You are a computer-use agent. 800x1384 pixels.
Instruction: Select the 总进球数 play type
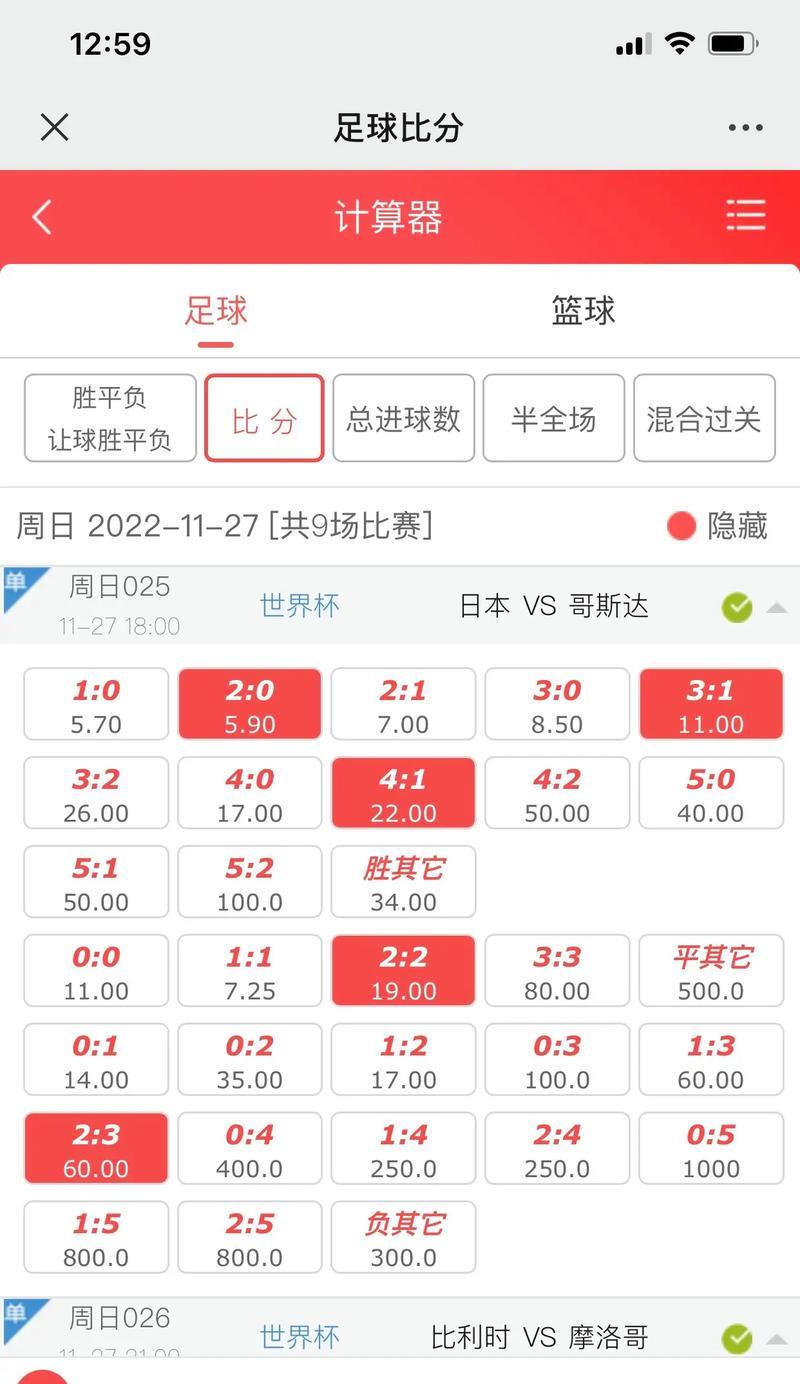coord(404,418)
